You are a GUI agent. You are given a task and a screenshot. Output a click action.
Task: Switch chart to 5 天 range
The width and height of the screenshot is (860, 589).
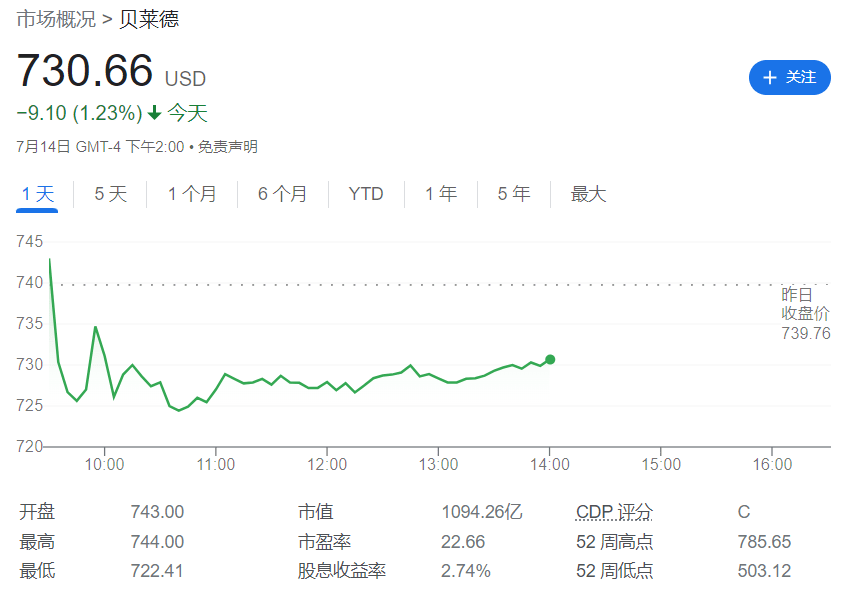coord(111,194)
